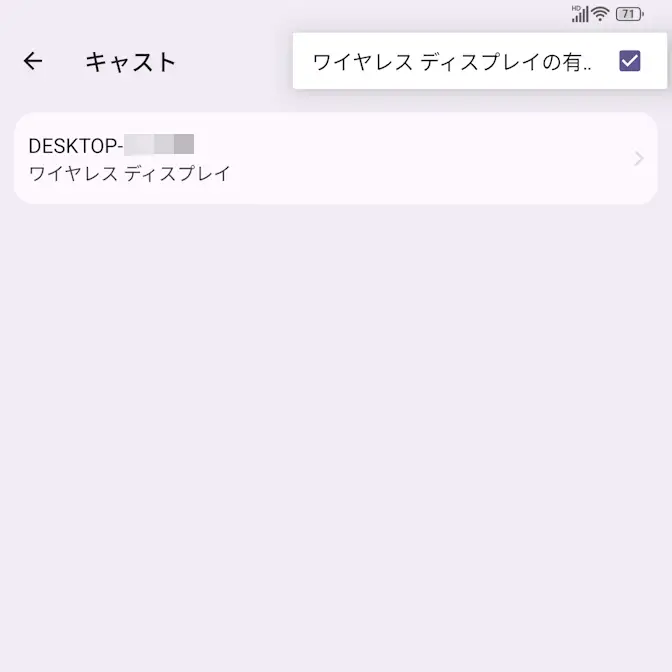Uncheck the ワイヤレス ディスプレイの有効化 checkbox

click(629, 61)
